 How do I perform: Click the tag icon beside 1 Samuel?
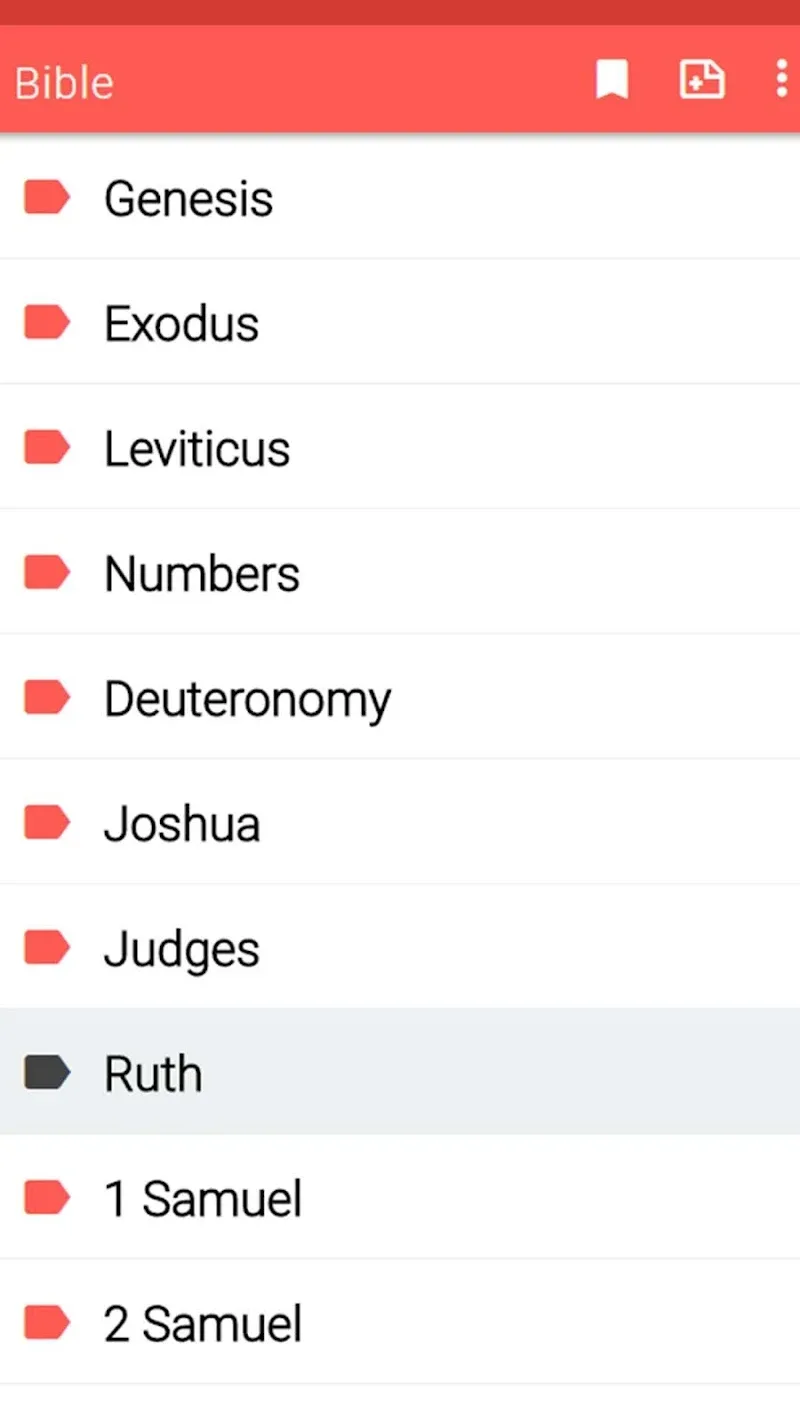click(x=46, y=1197)
